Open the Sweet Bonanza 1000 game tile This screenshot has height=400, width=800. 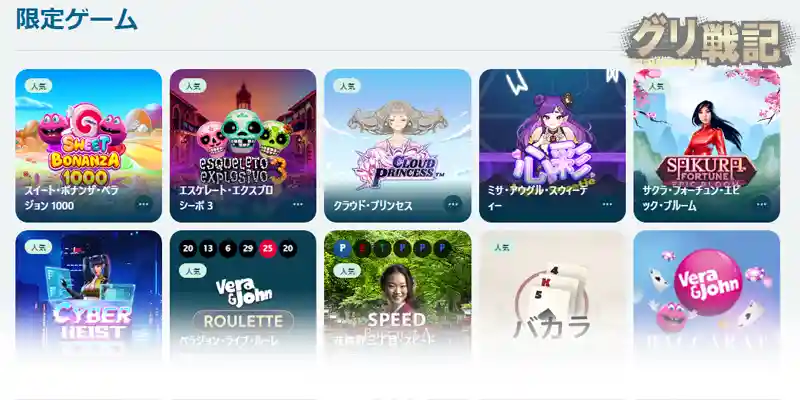point(88,135)
